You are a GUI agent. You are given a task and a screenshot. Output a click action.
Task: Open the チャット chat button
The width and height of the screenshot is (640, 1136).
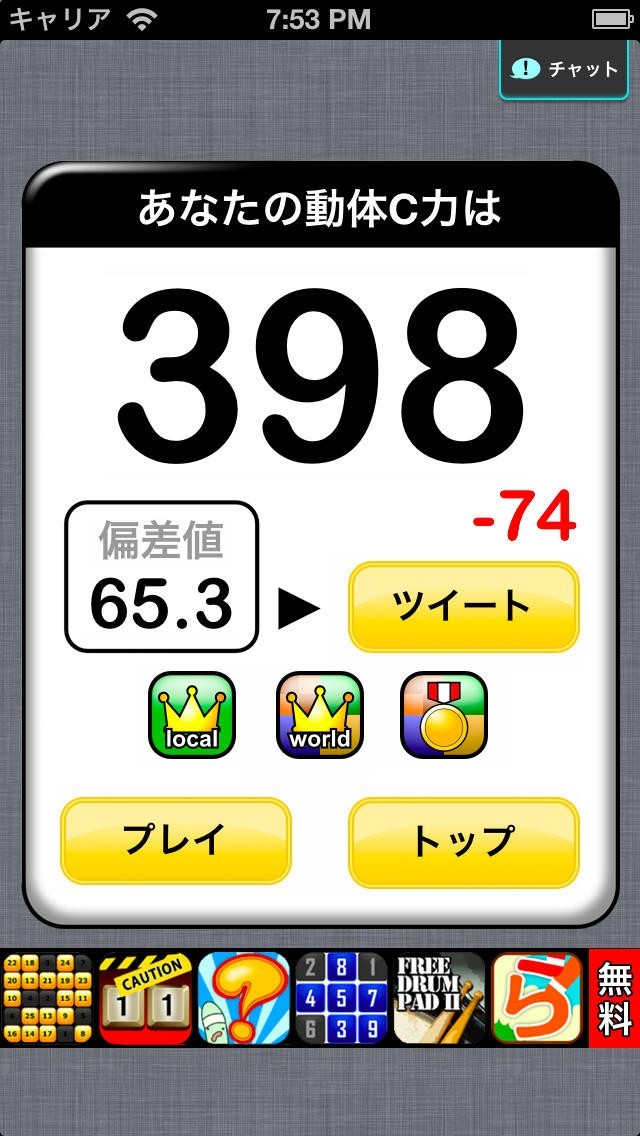click(x=567, y=68)
